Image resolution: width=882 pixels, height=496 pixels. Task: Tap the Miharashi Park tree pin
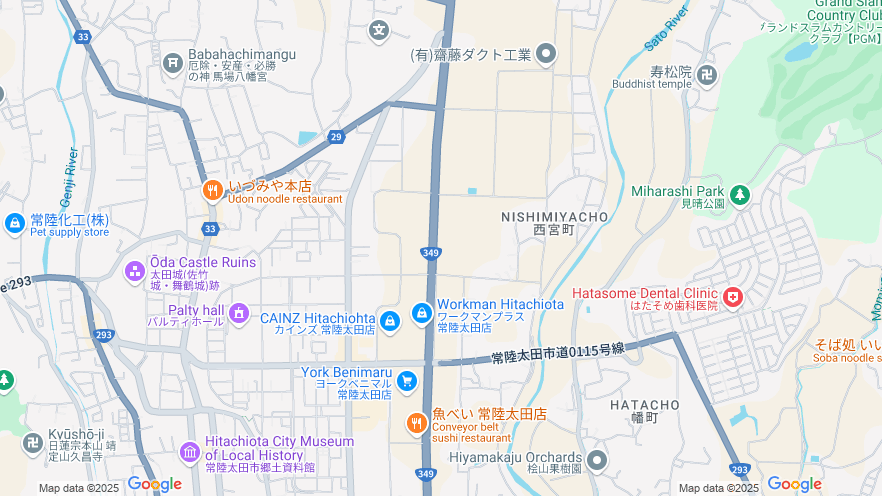(x=739, y=193)
